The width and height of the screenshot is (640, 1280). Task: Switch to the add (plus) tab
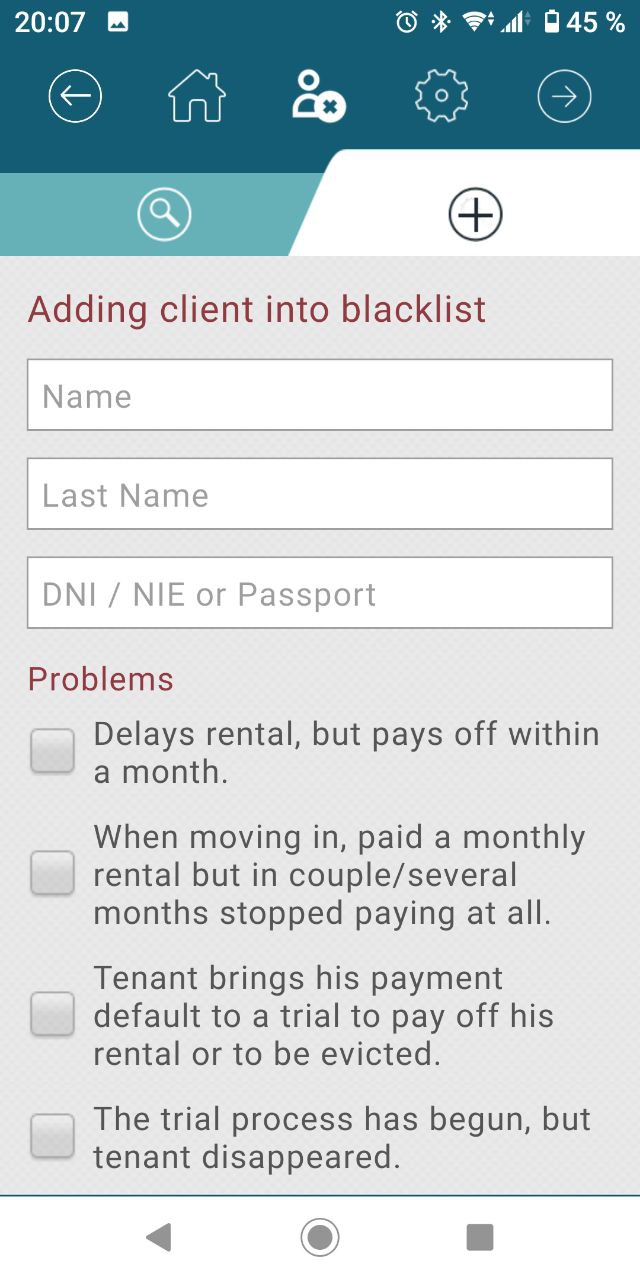coord(475,215)
